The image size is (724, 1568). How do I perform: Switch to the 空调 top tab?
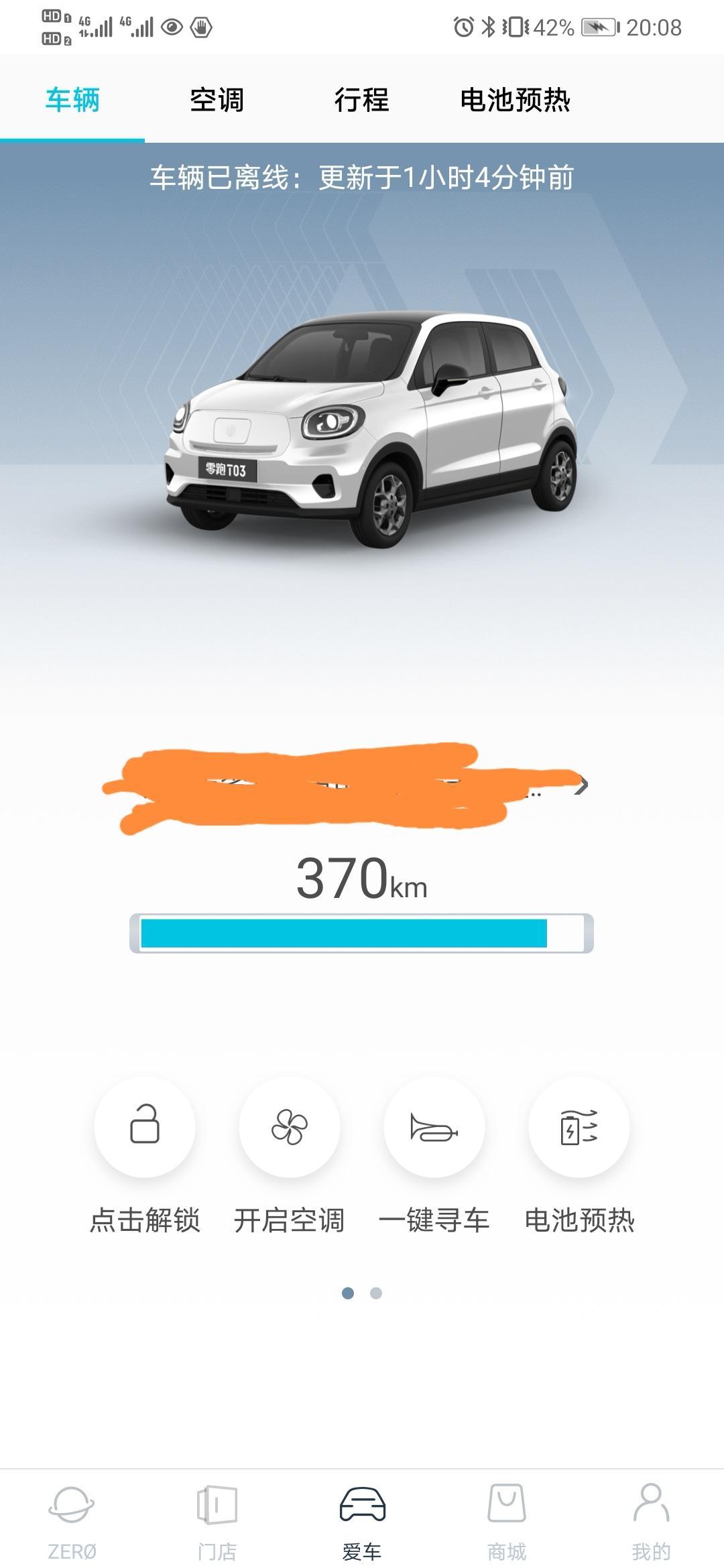tap(217, 100)
